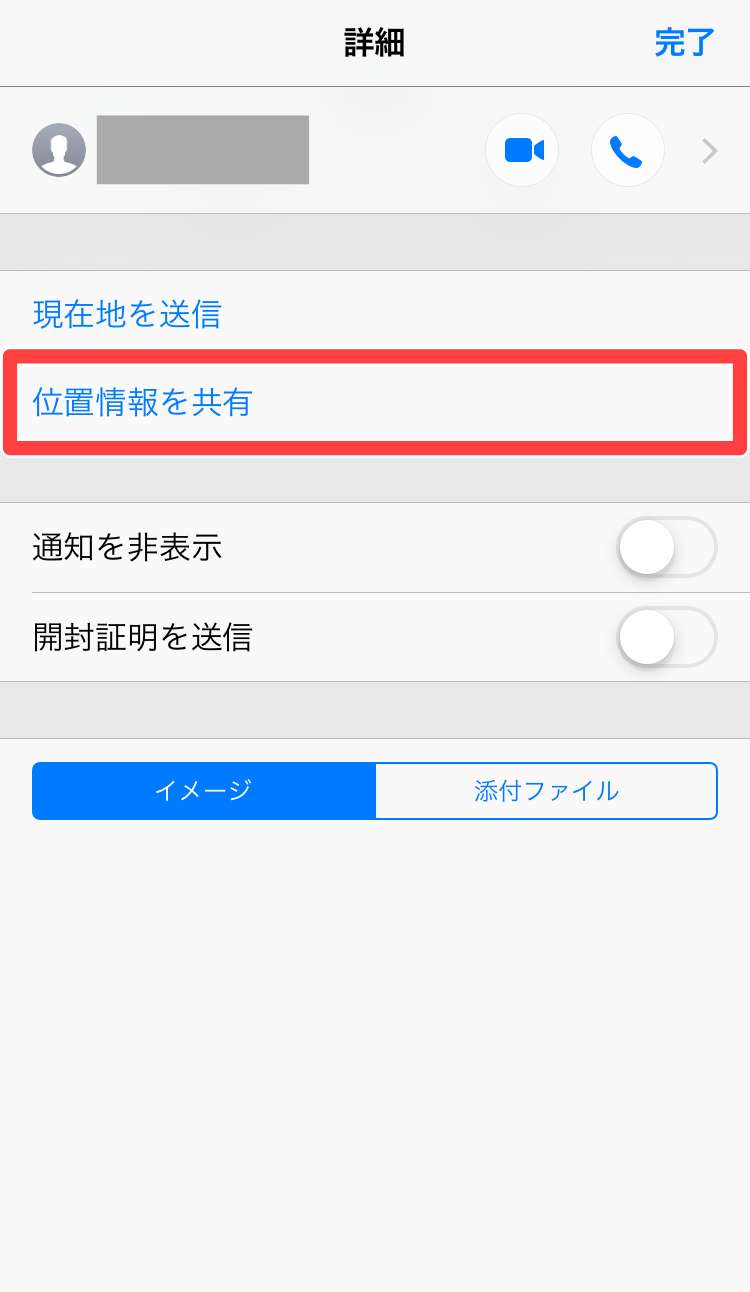This screenshot has height=1292, width=750.
Task: Call the contact with phone icon
Action: (627, 151)
